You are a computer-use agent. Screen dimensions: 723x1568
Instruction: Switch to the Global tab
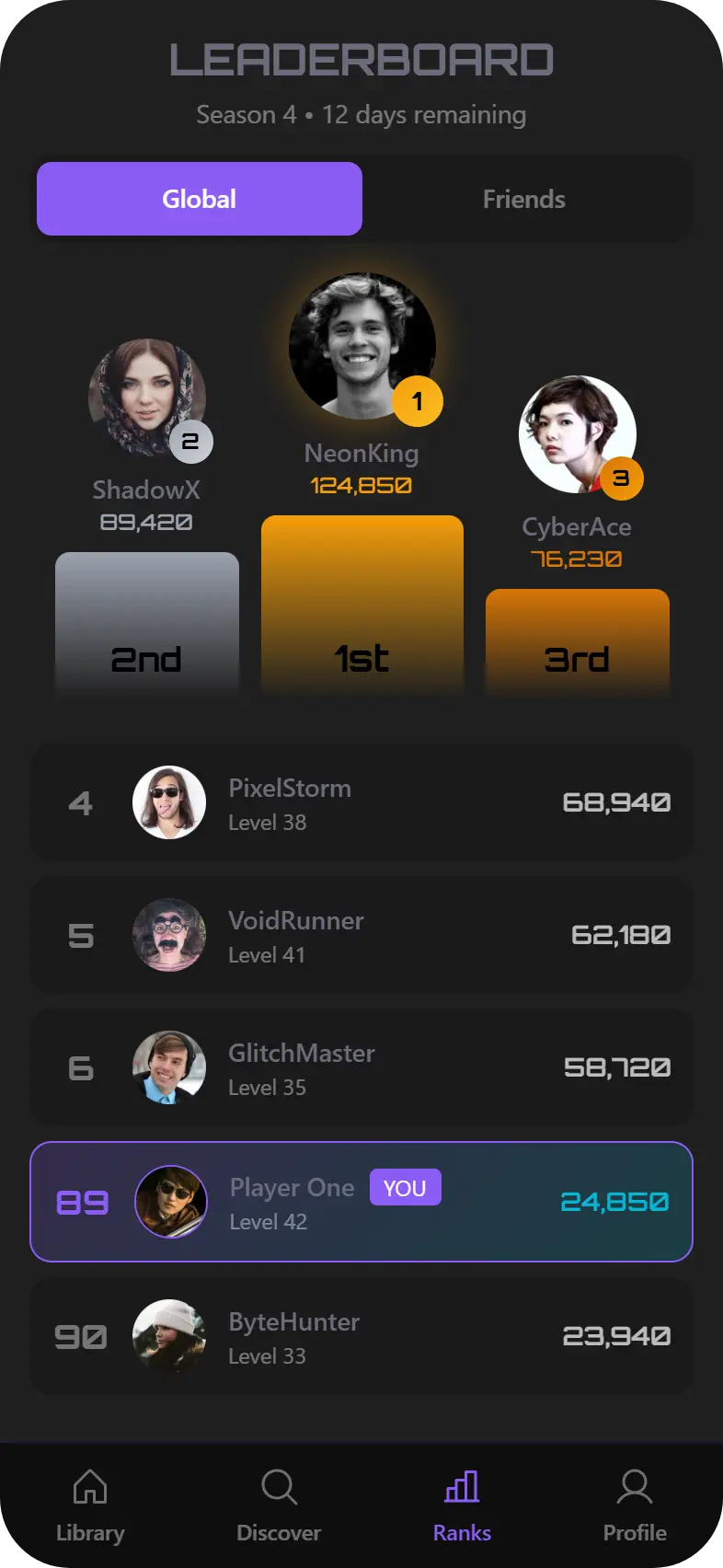[199, 198]
